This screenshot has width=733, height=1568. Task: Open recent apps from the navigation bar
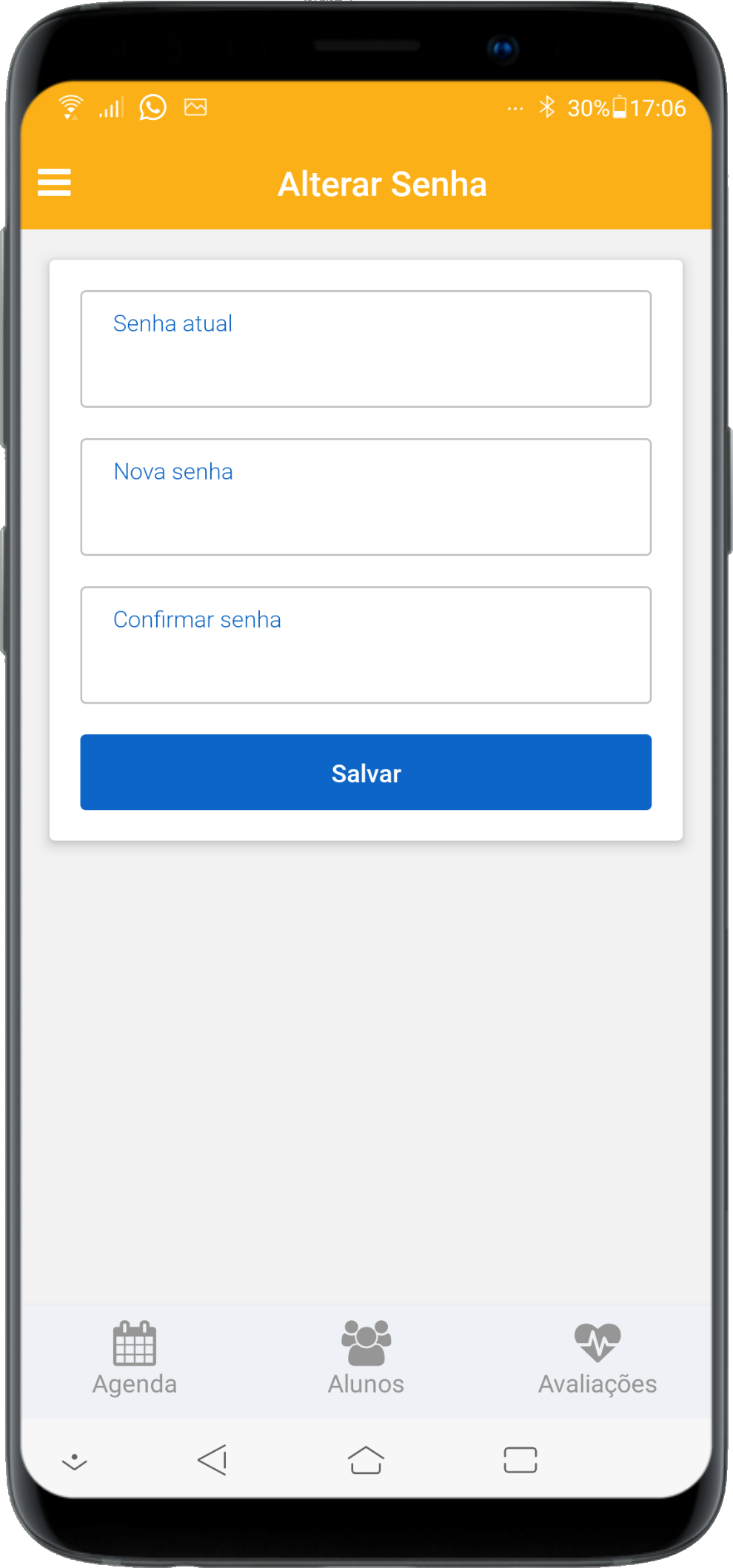click(x=520, y=1460)
